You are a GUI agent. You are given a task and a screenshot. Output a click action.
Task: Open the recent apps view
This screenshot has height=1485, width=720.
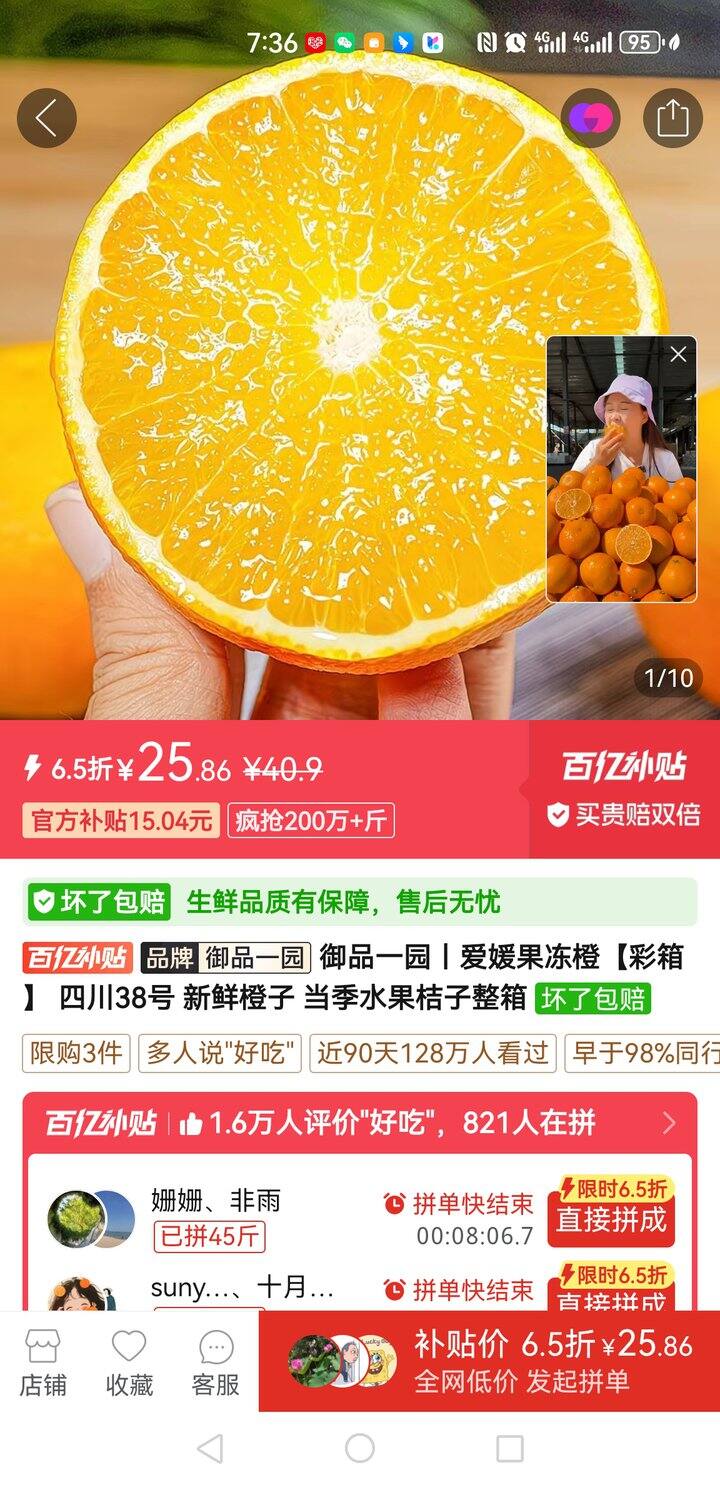pos(510,1448)
